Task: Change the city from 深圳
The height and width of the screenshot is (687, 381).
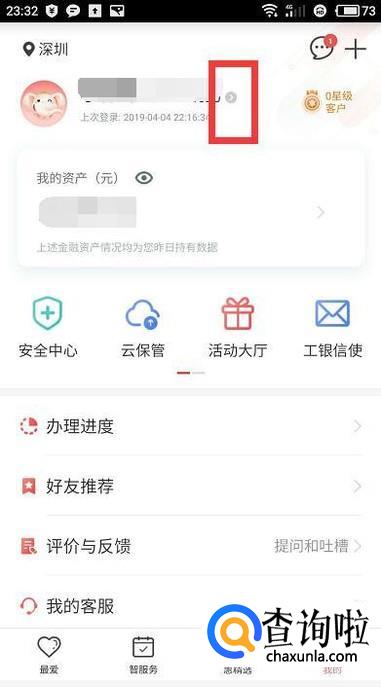Action: click(45, 49)
